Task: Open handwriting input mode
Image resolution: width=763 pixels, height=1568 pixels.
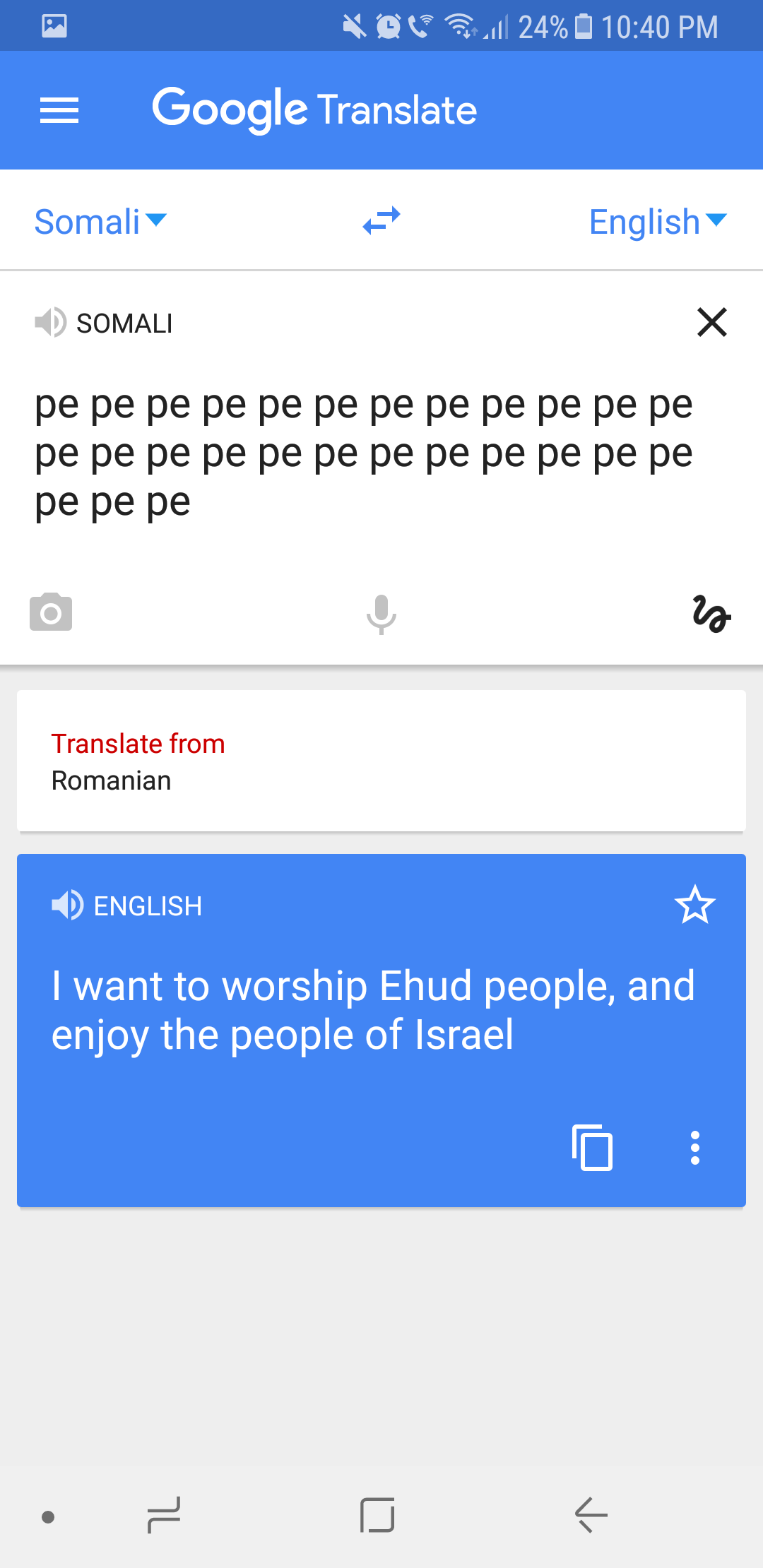Action: 711,613
